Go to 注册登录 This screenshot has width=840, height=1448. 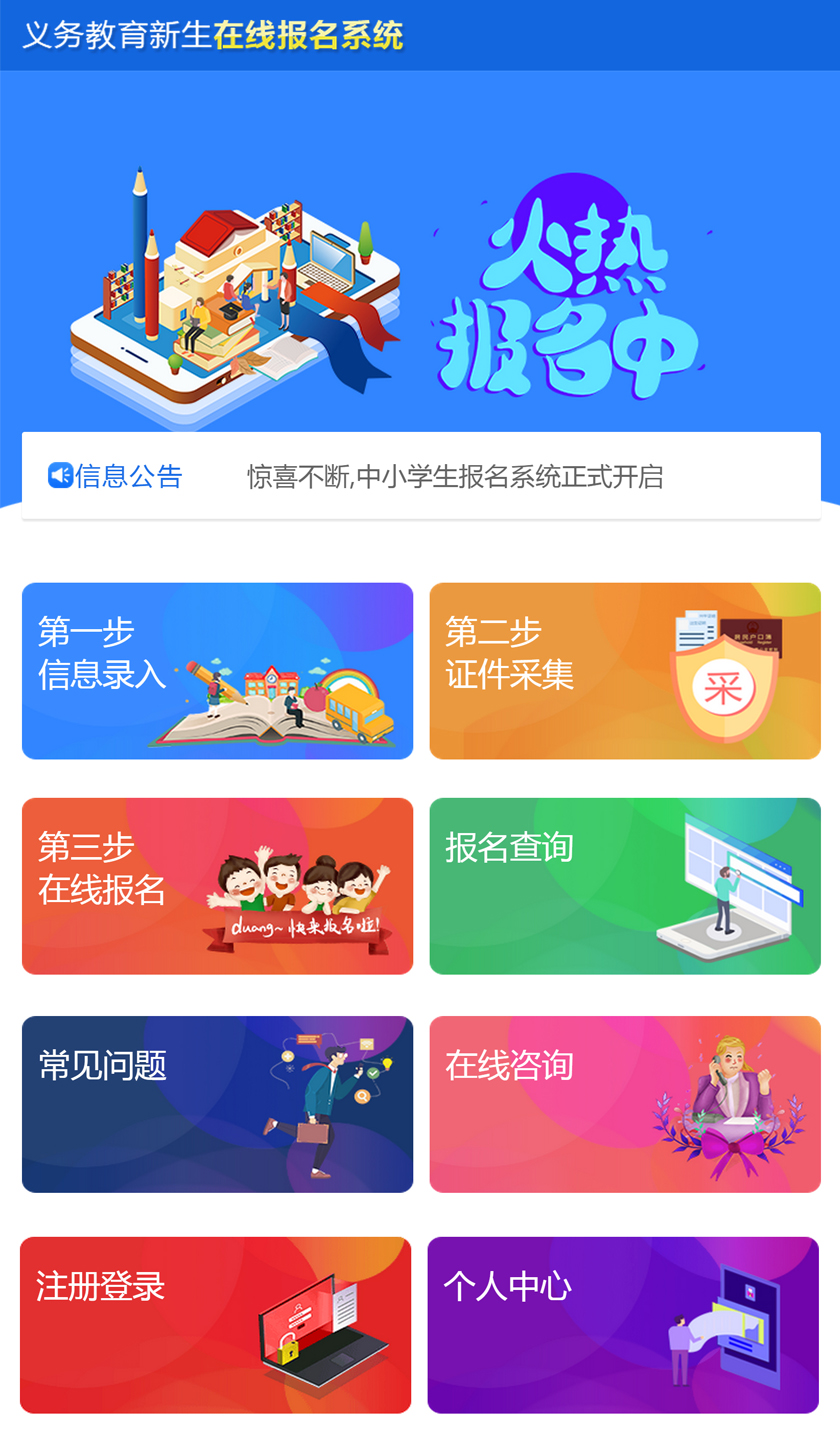point(215,1325)
